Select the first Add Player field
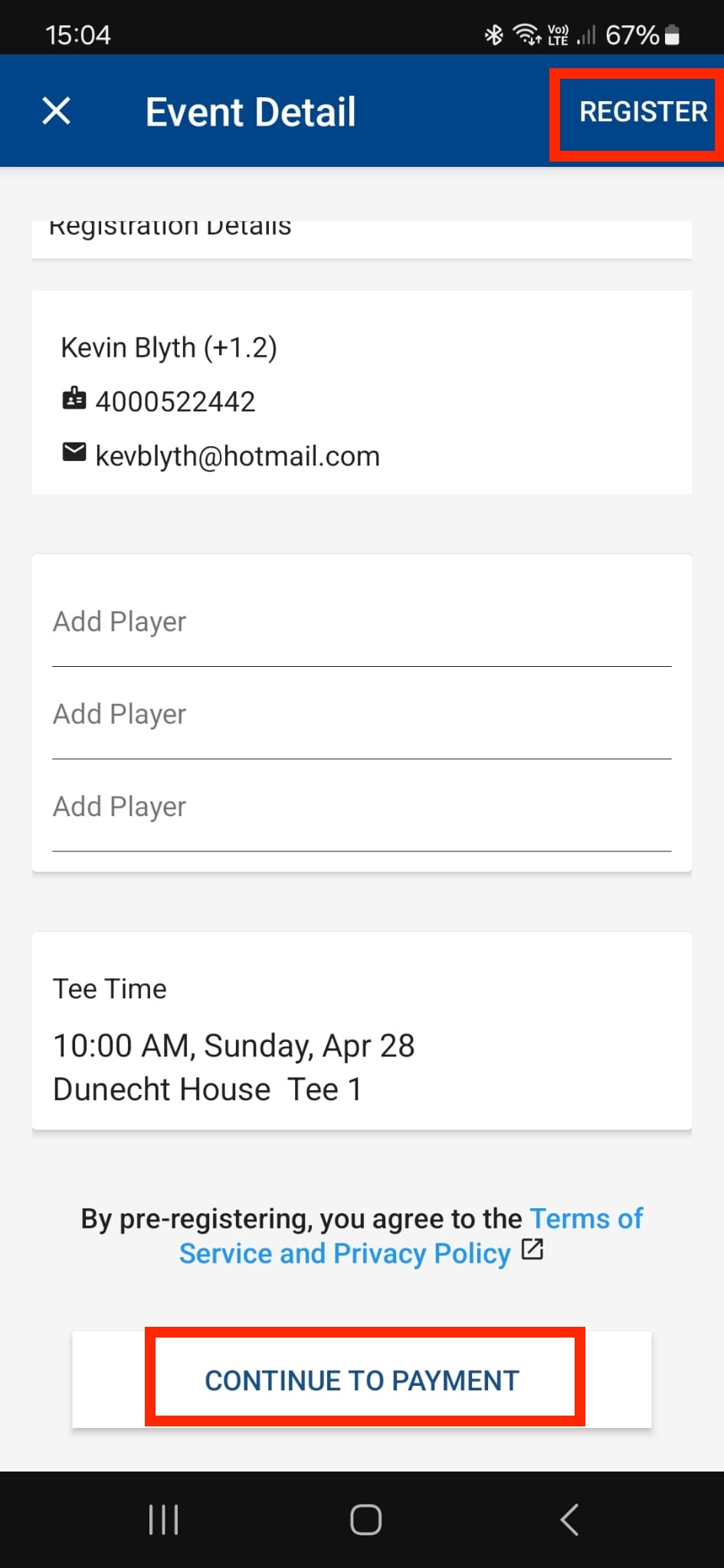 pos(362,622)
